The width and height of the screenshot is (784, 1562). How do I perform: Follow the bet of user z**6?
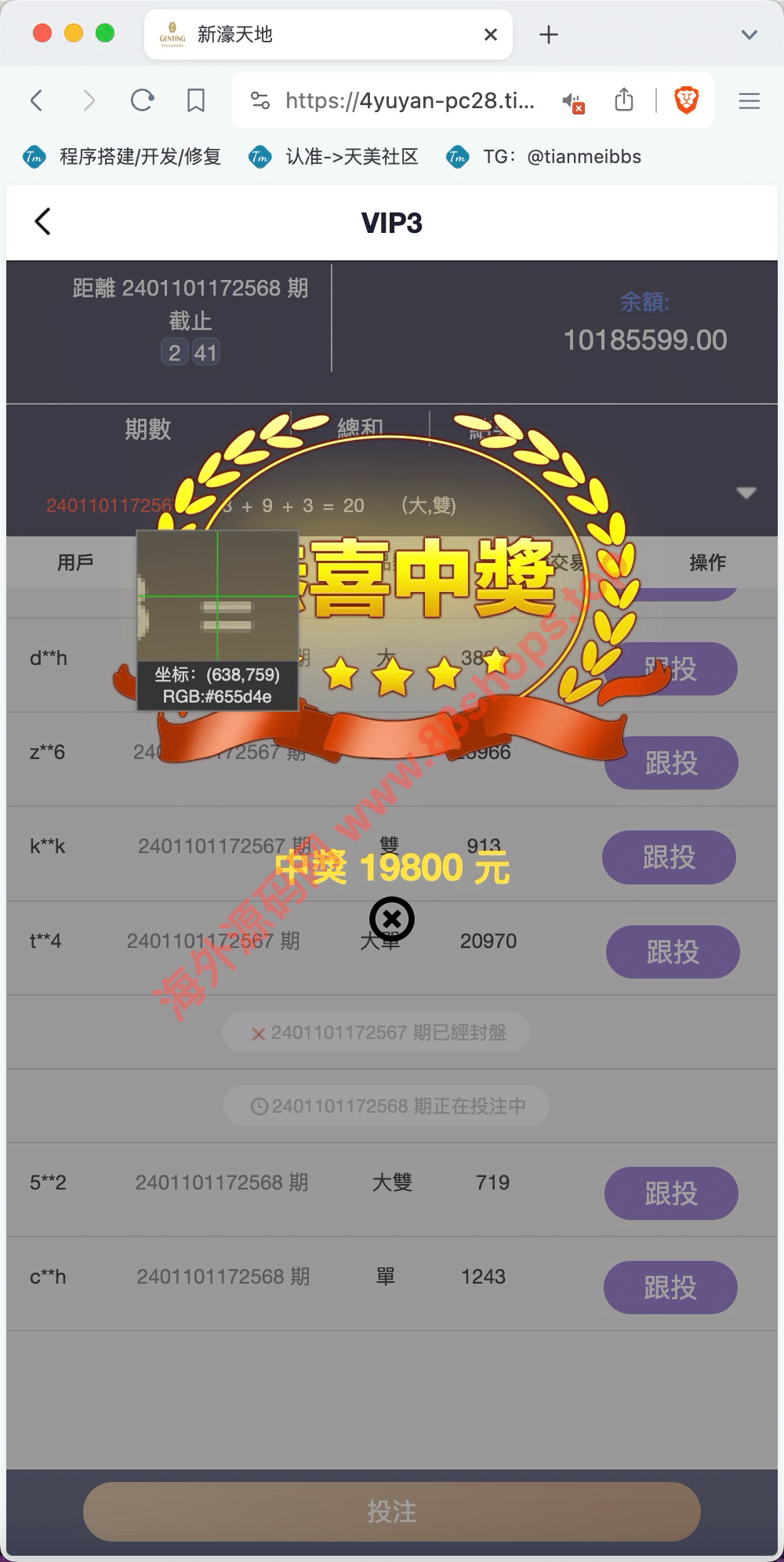(670, 763)
